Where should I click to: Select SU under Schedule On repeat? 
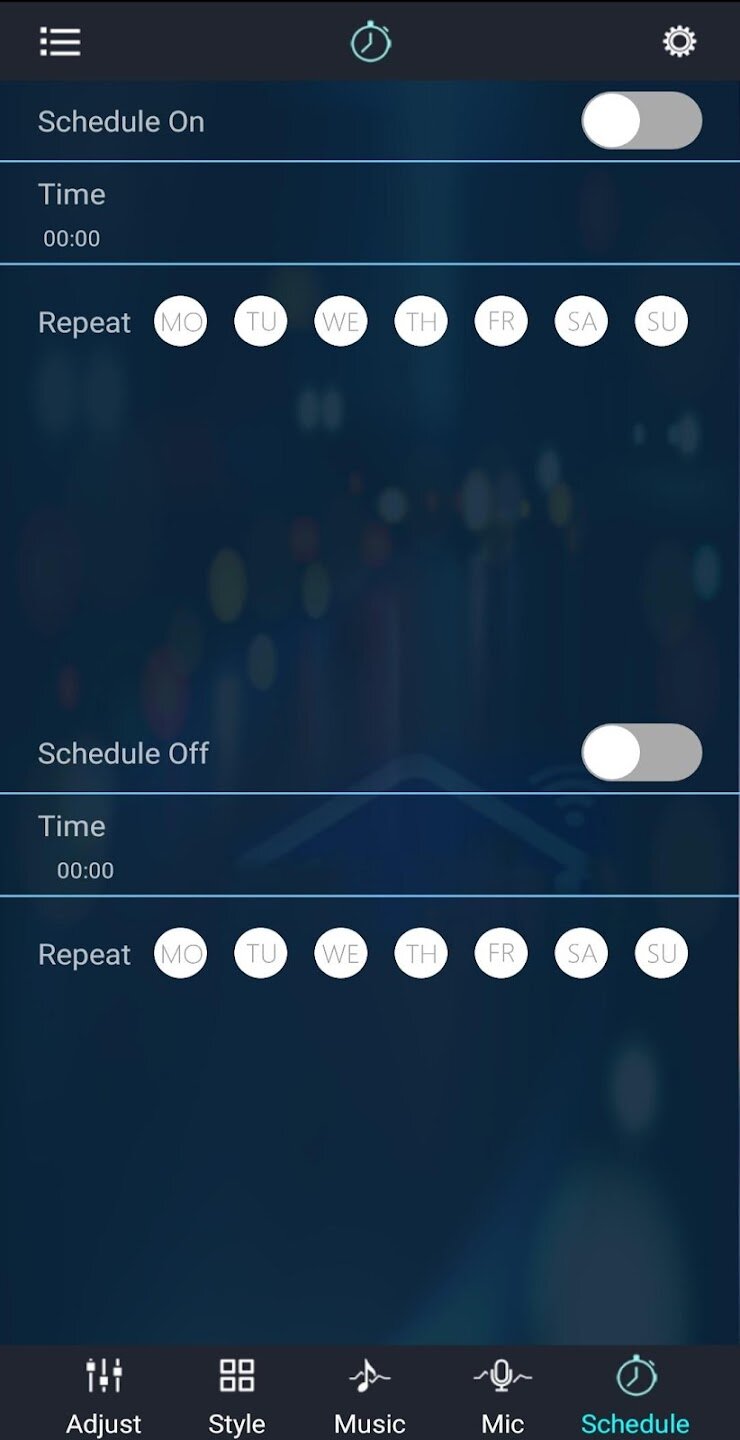coord(661,322)
